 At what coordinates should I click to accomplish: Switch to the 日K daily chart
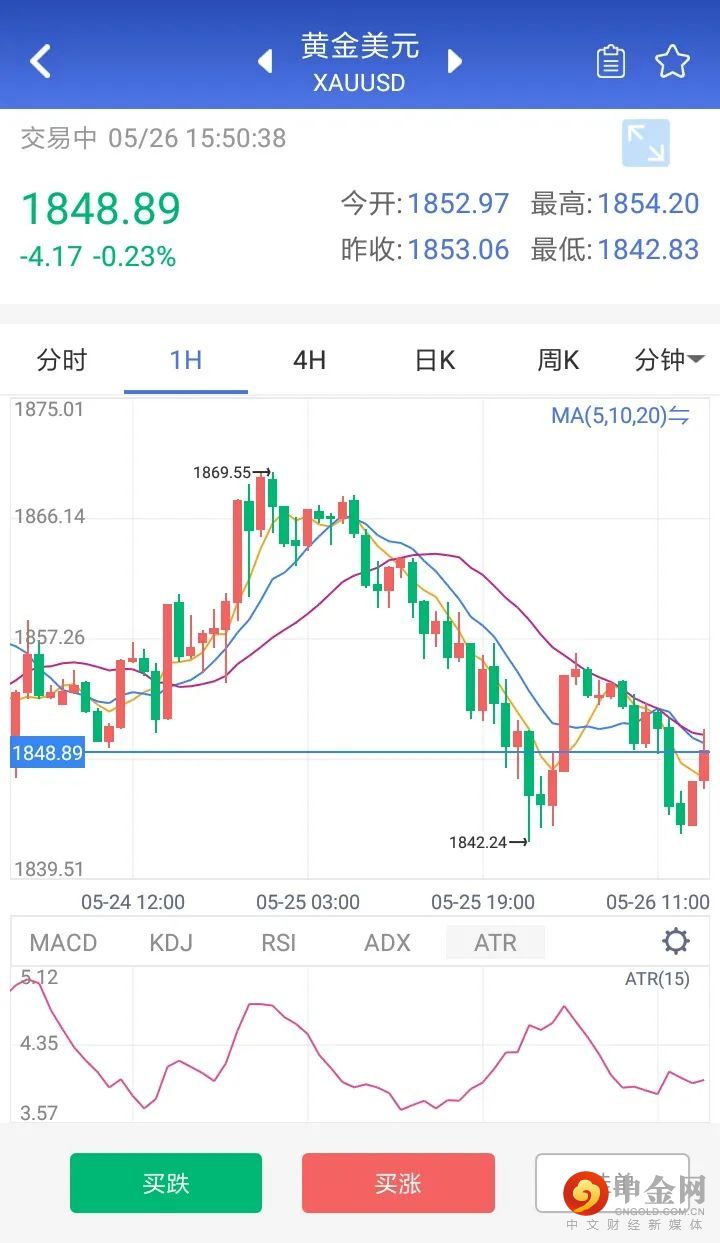pyautogui.click(x=434, y=360)
